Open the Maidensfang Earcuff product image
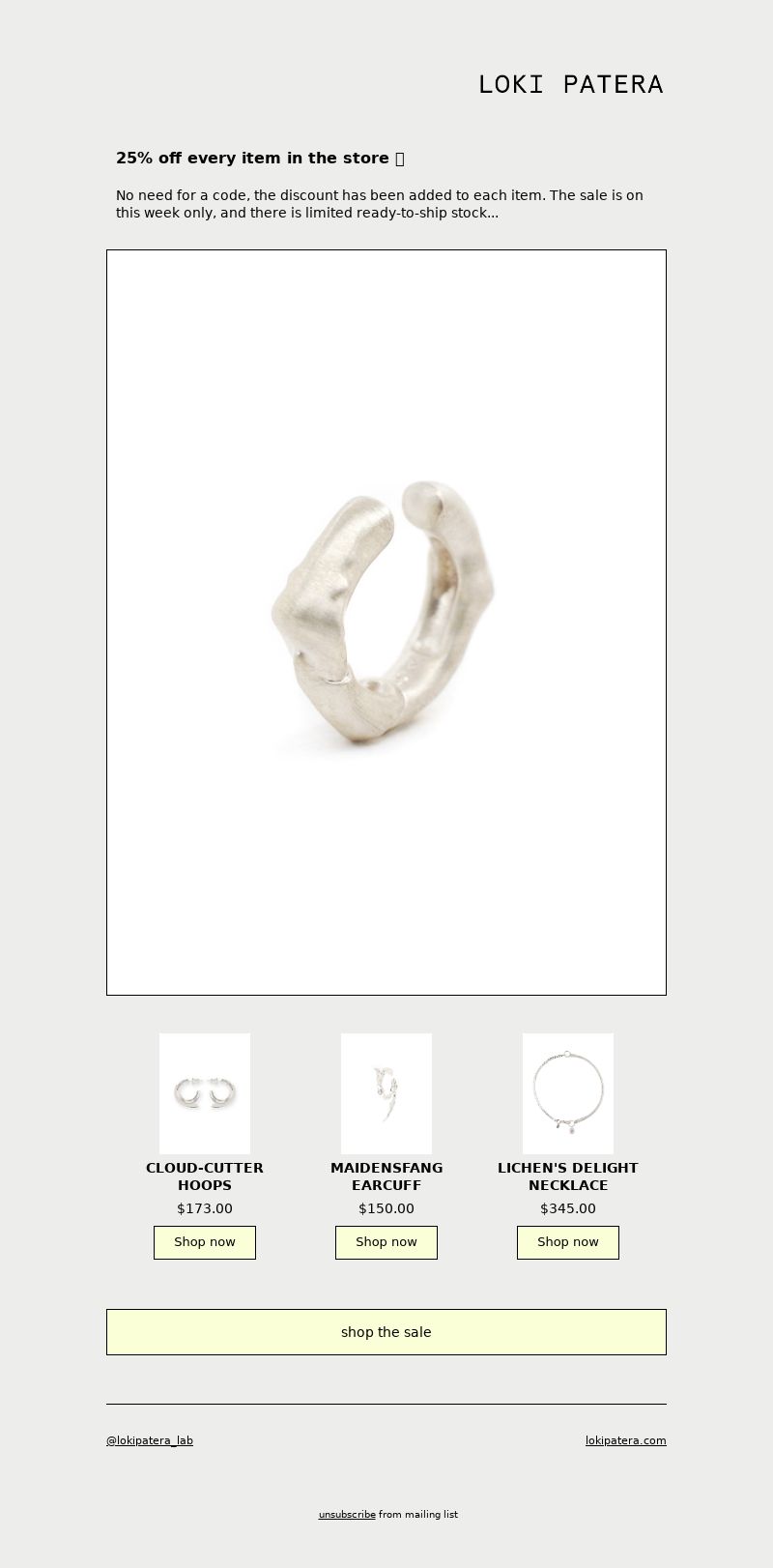773x1568 pixels. coord(386,1093)
